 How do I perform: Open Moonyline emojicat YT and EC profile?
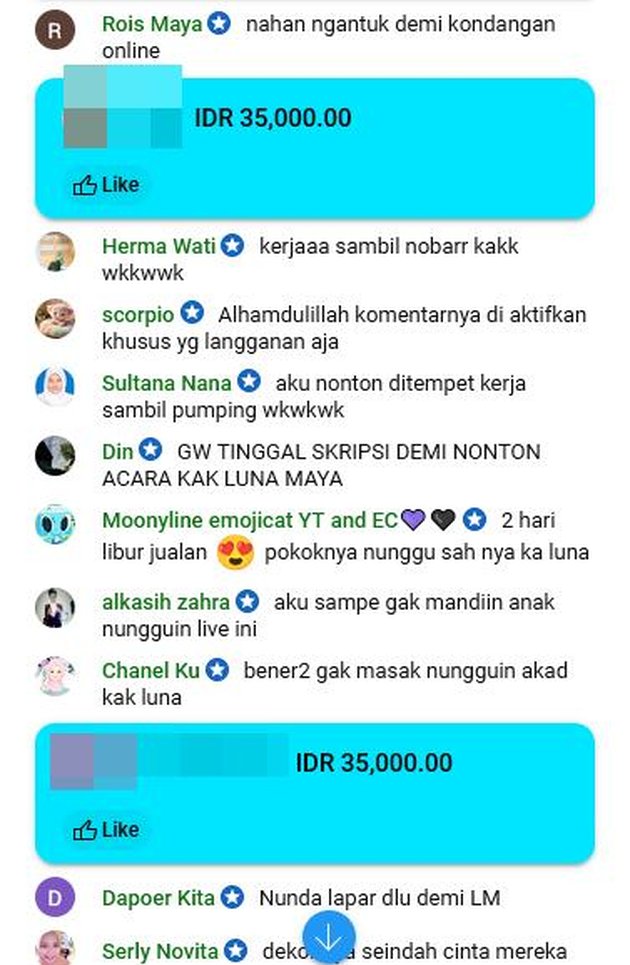[x=249, y=520]
